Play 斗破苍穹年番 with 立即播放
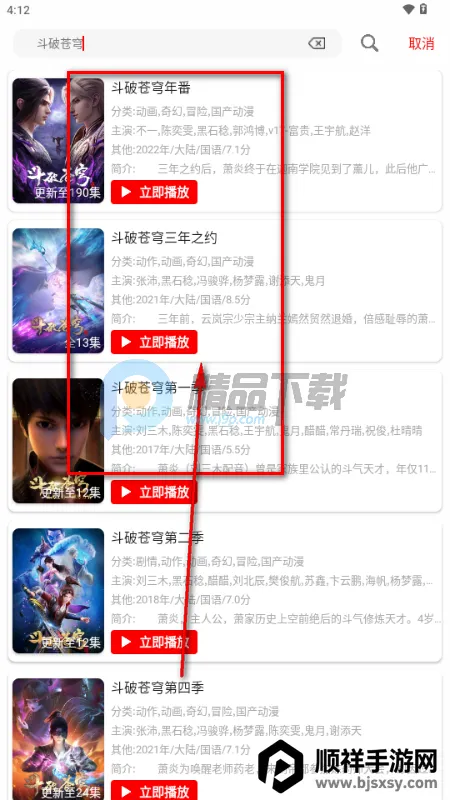The width and height of the screenshot is (450, 800). [x=154, y=192]
